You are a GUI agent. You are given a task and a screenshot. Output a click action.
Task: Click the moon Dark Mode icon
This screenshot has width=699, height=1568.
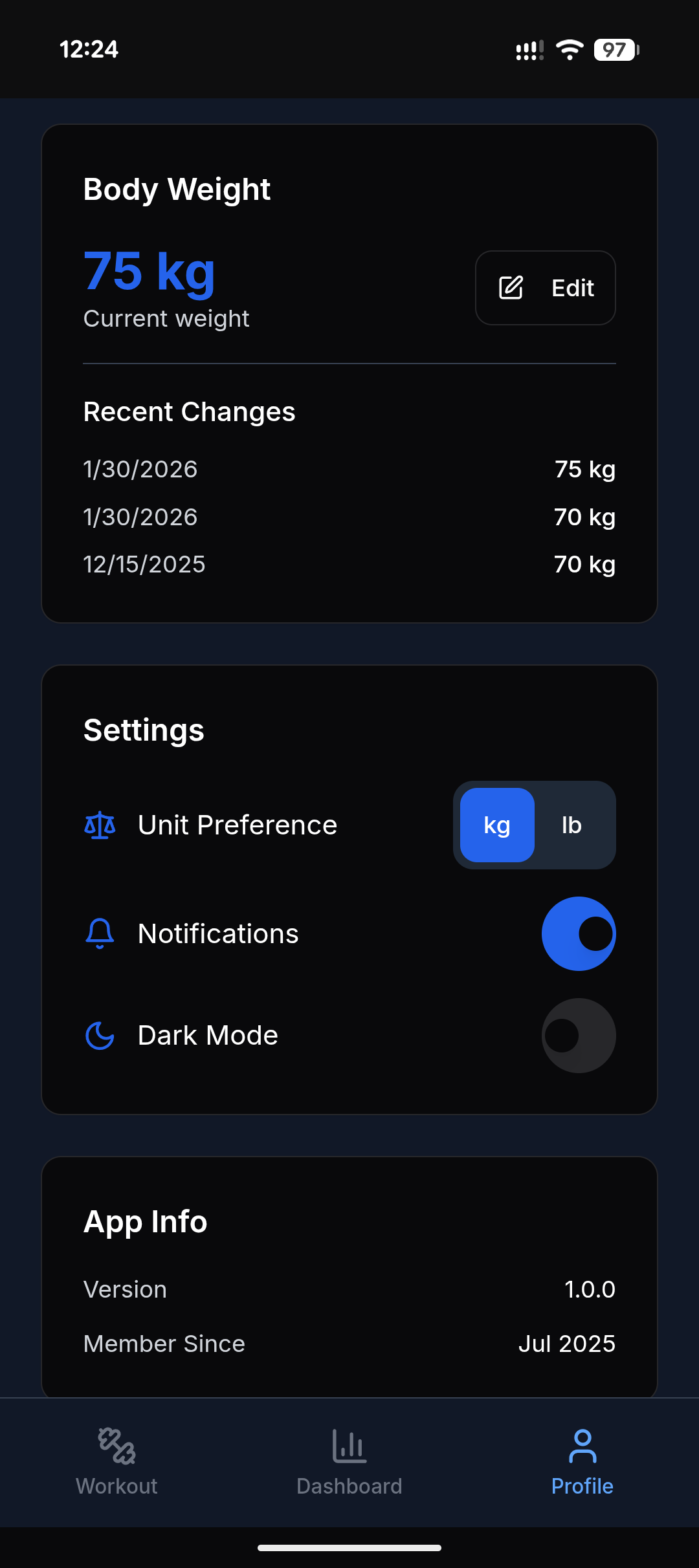pyautogui.click(x=100, y=1035)
